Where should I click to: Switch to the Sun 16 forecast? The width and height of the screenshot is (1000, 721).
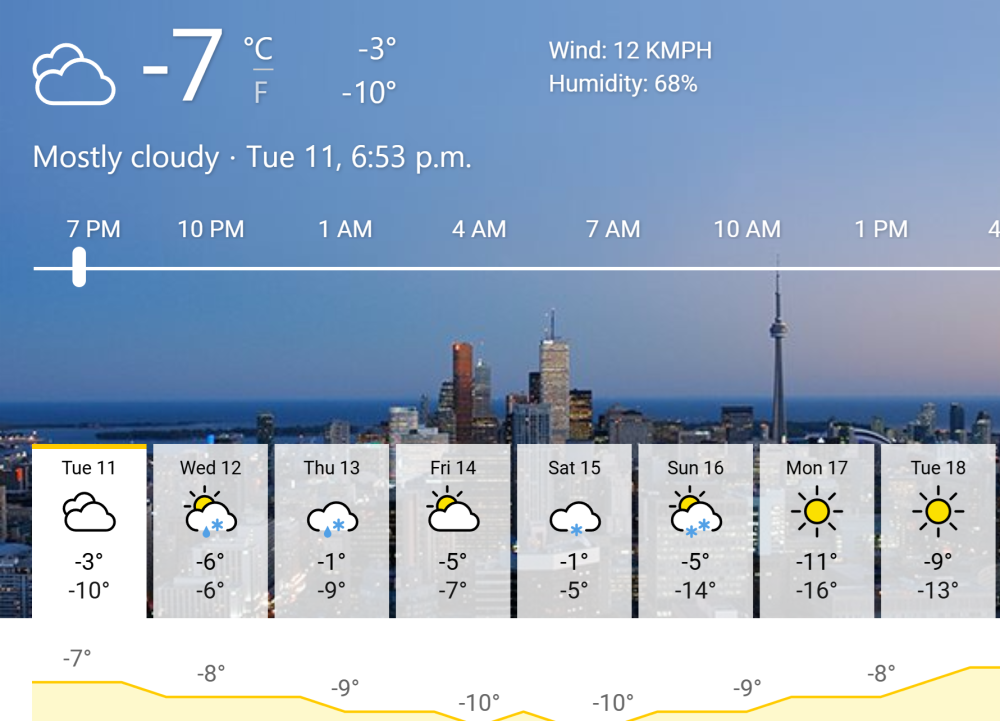point(695,530)
